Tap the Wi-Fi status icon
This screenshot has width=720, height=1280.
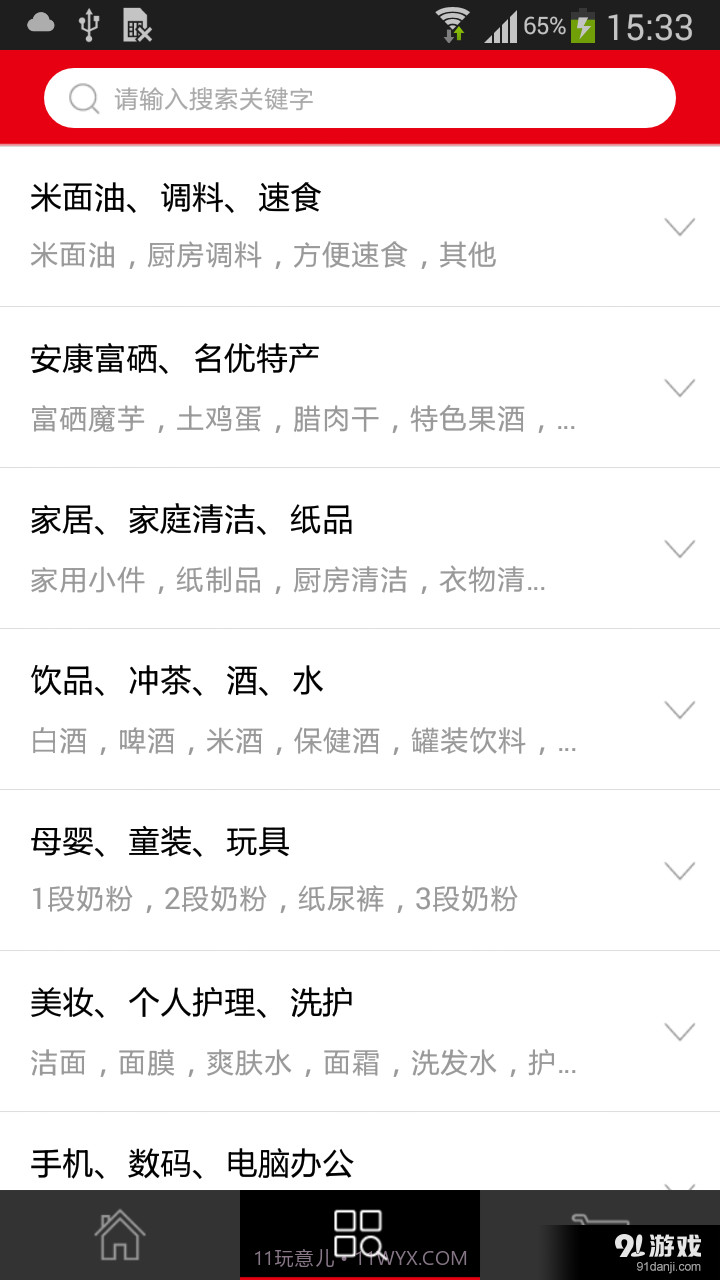453,24
